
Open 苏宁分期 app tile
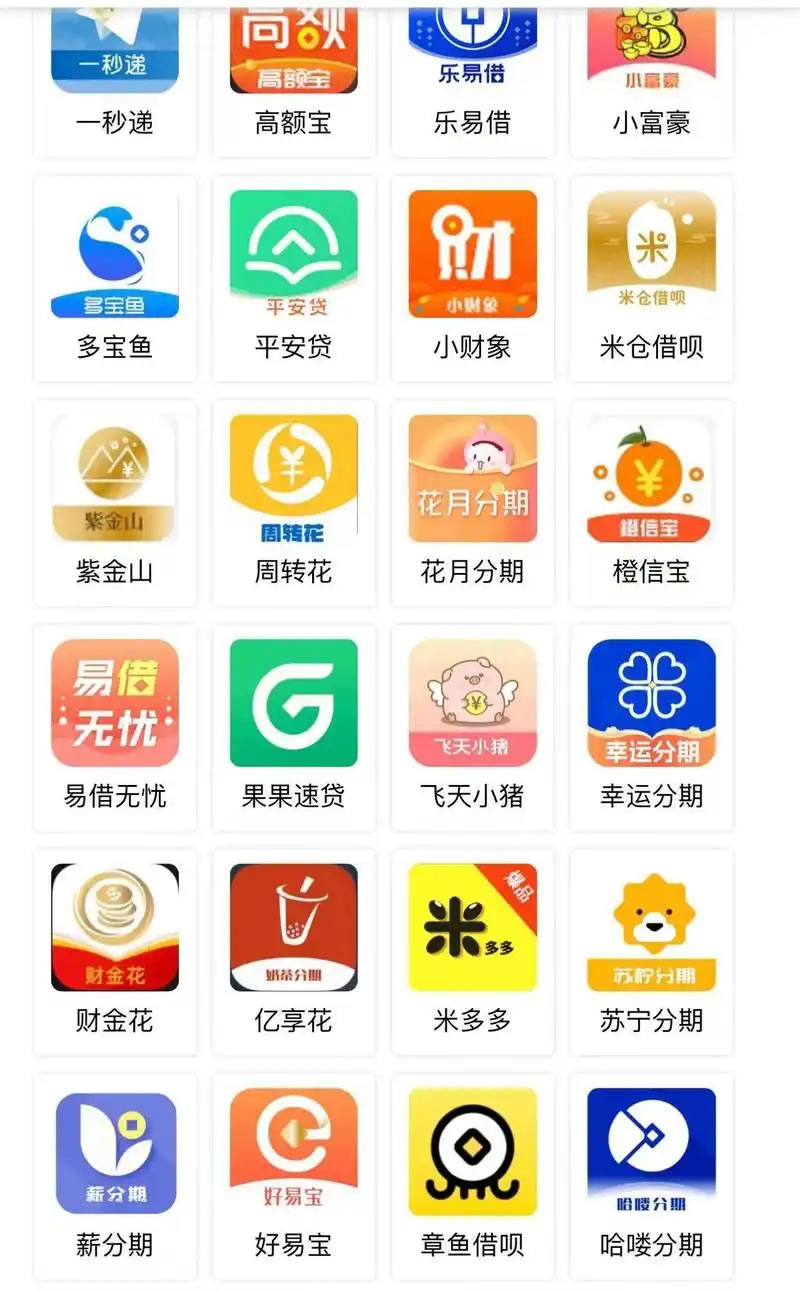click(x=652, y=928)
